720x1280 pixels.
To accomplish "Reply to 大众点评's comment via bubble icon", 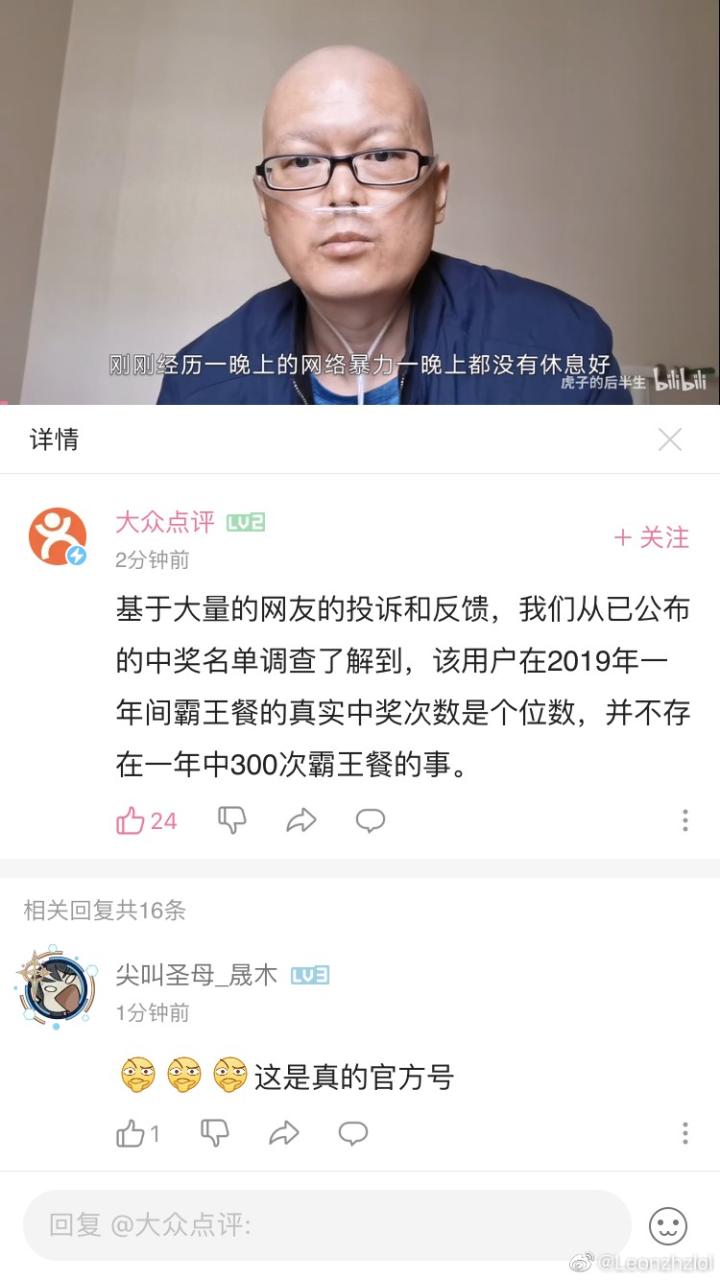I will click(x=371, y=821).
